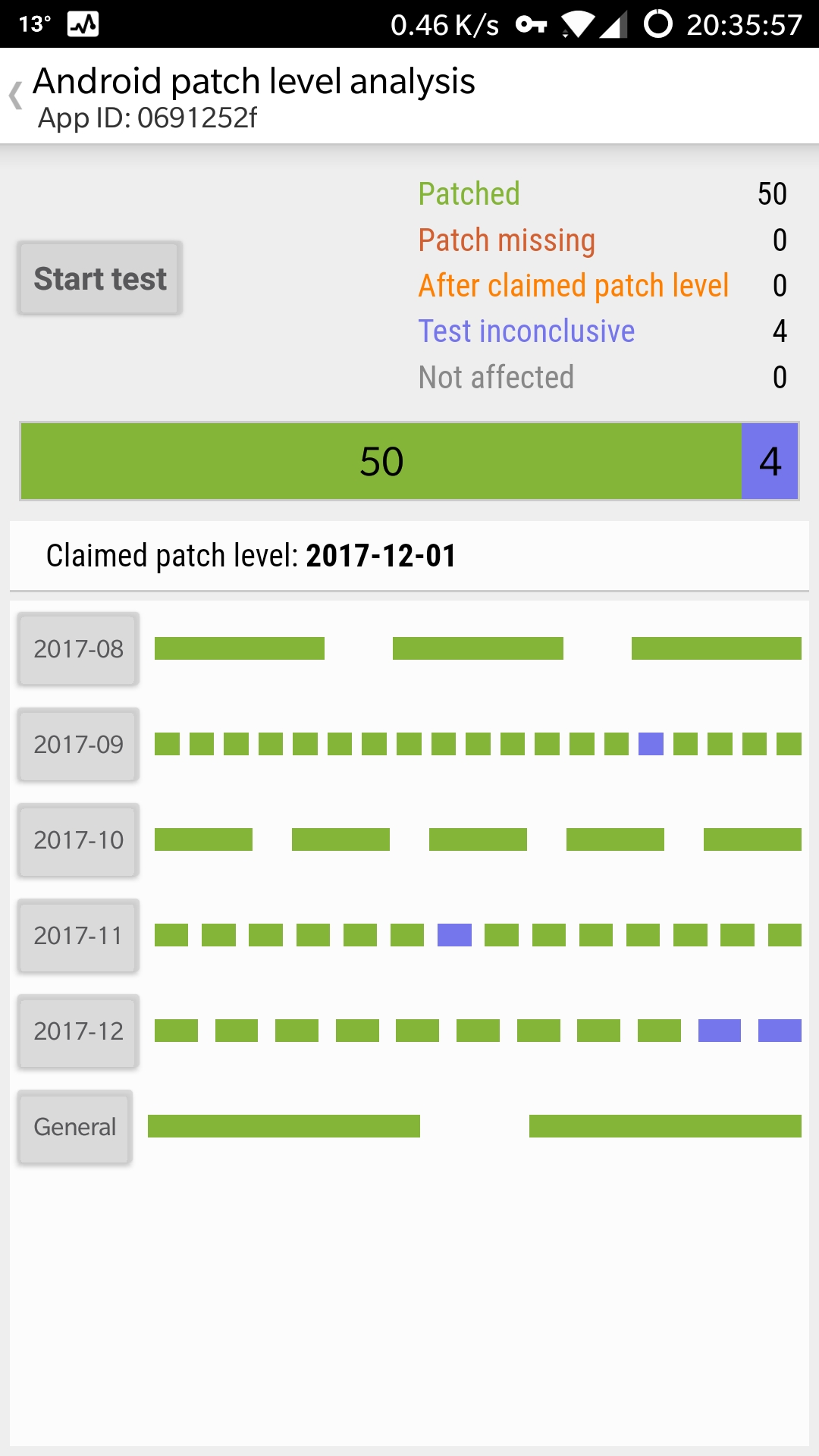Screen dimensions: 819x1456
Task: View the 2017-12 patch tests
Action: (78, 1031)
